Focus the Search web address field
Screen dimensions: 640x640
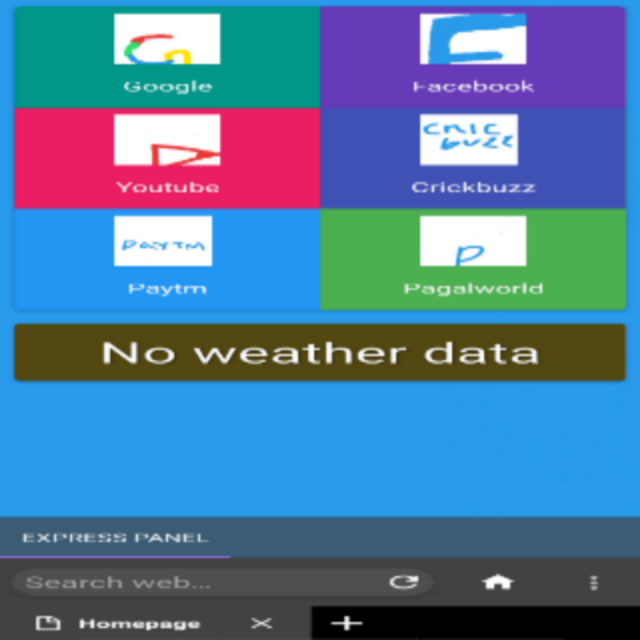click(200, 582)
